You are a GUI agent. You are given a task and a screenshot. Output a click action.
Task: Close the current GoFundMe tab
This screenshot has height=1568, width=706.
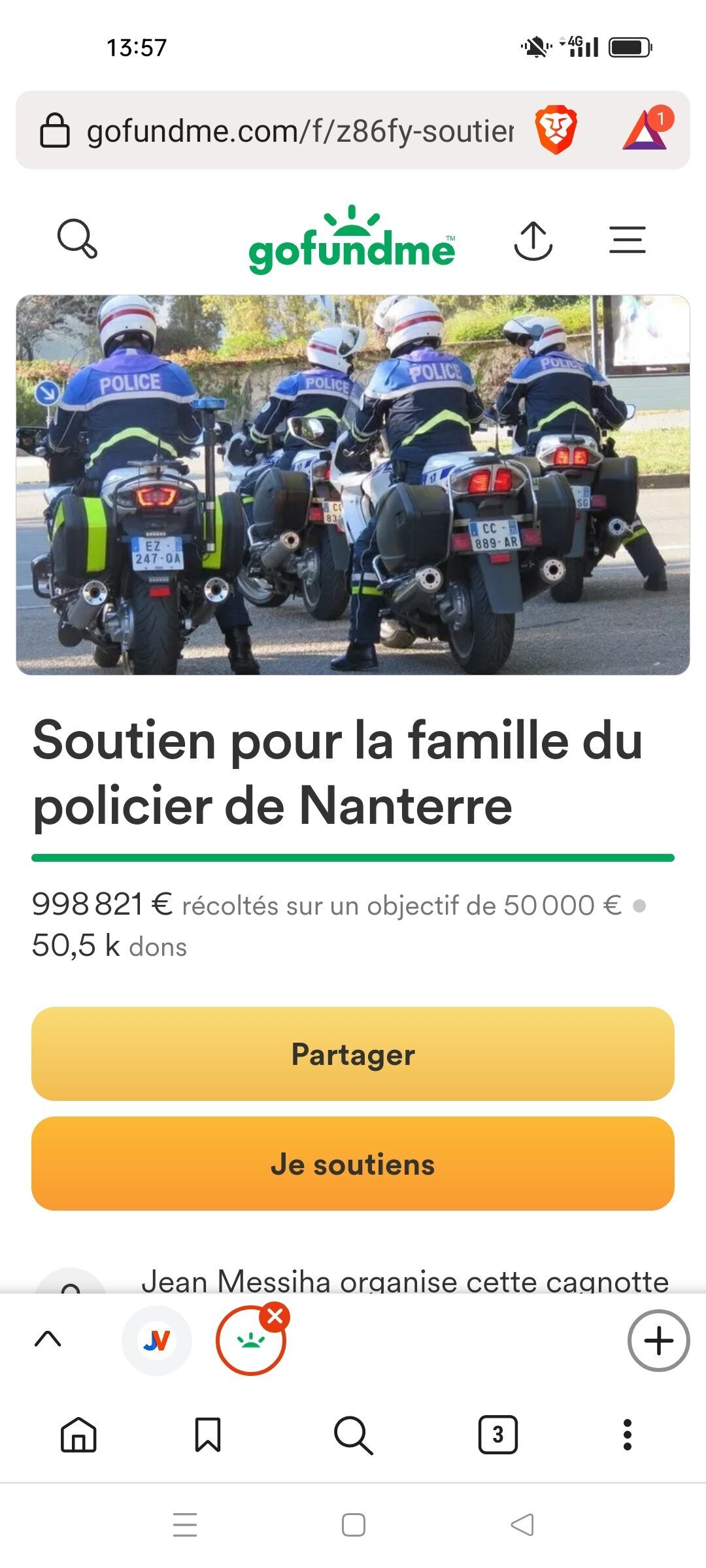point(275,1317)
